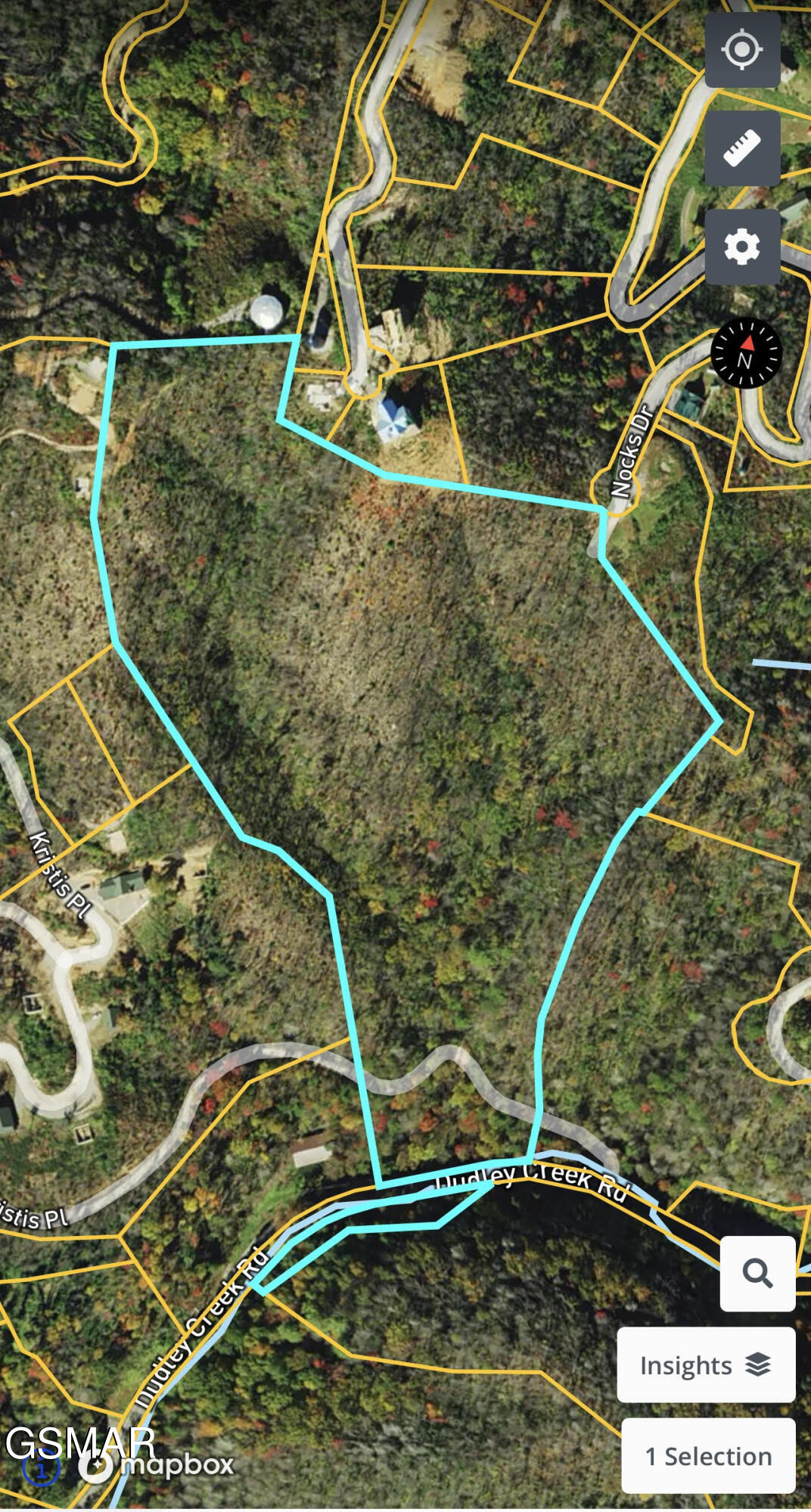Center map on my current location
This screenshot has height=1512, width=811.
click(x=742, y=50)
